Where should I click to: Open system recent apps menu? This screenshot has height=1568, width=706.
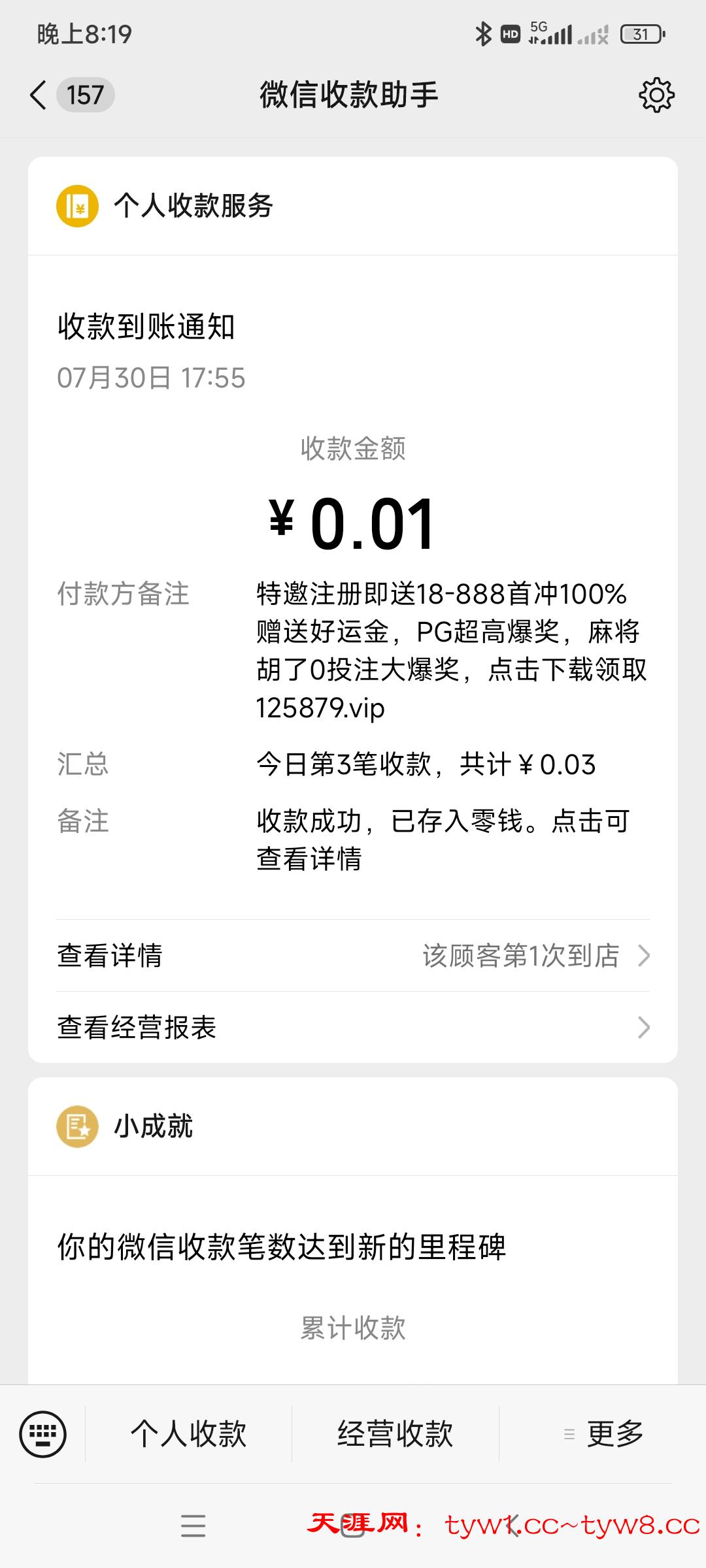[193, 1526]
